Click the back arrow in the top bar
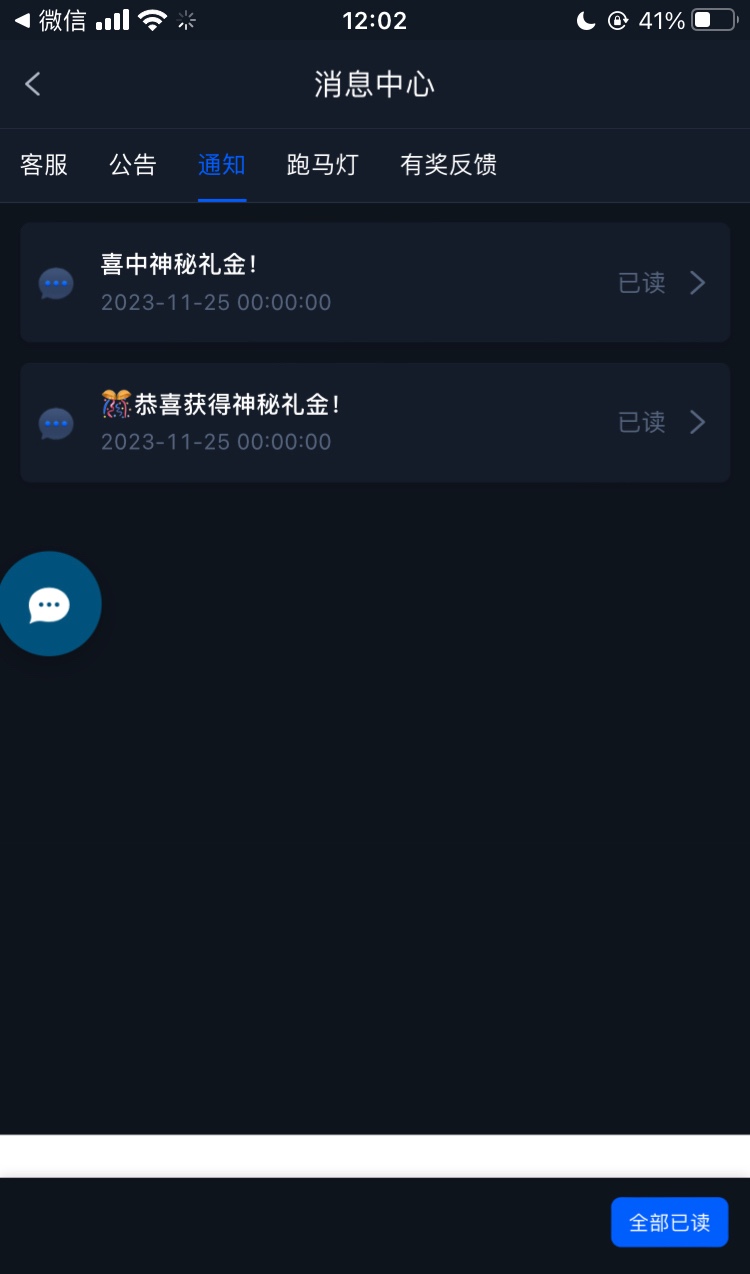The width and height of the screenshot is (750, 1274). point(32,84)
